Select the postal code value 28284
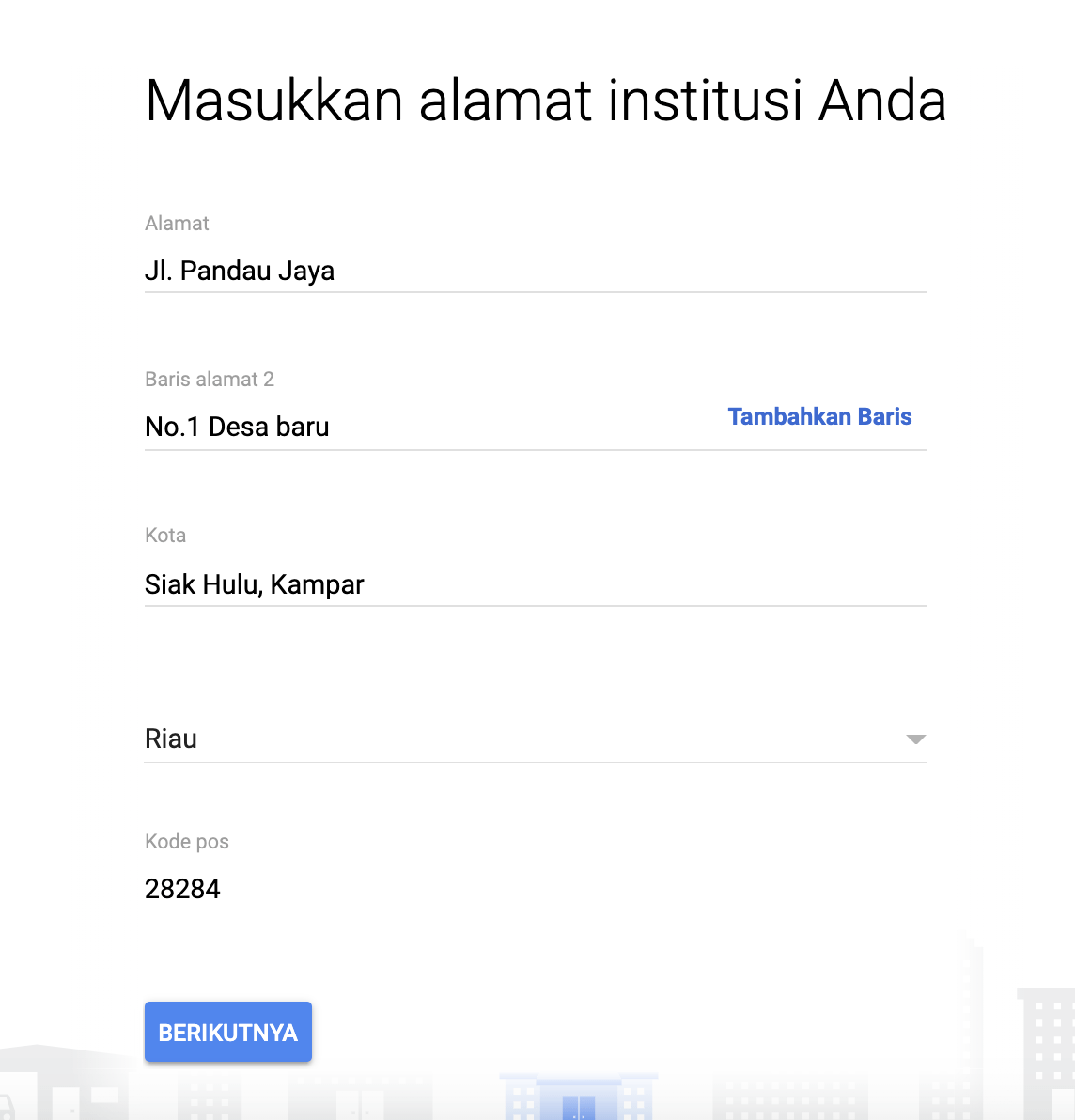 click(x=182, y=889)
